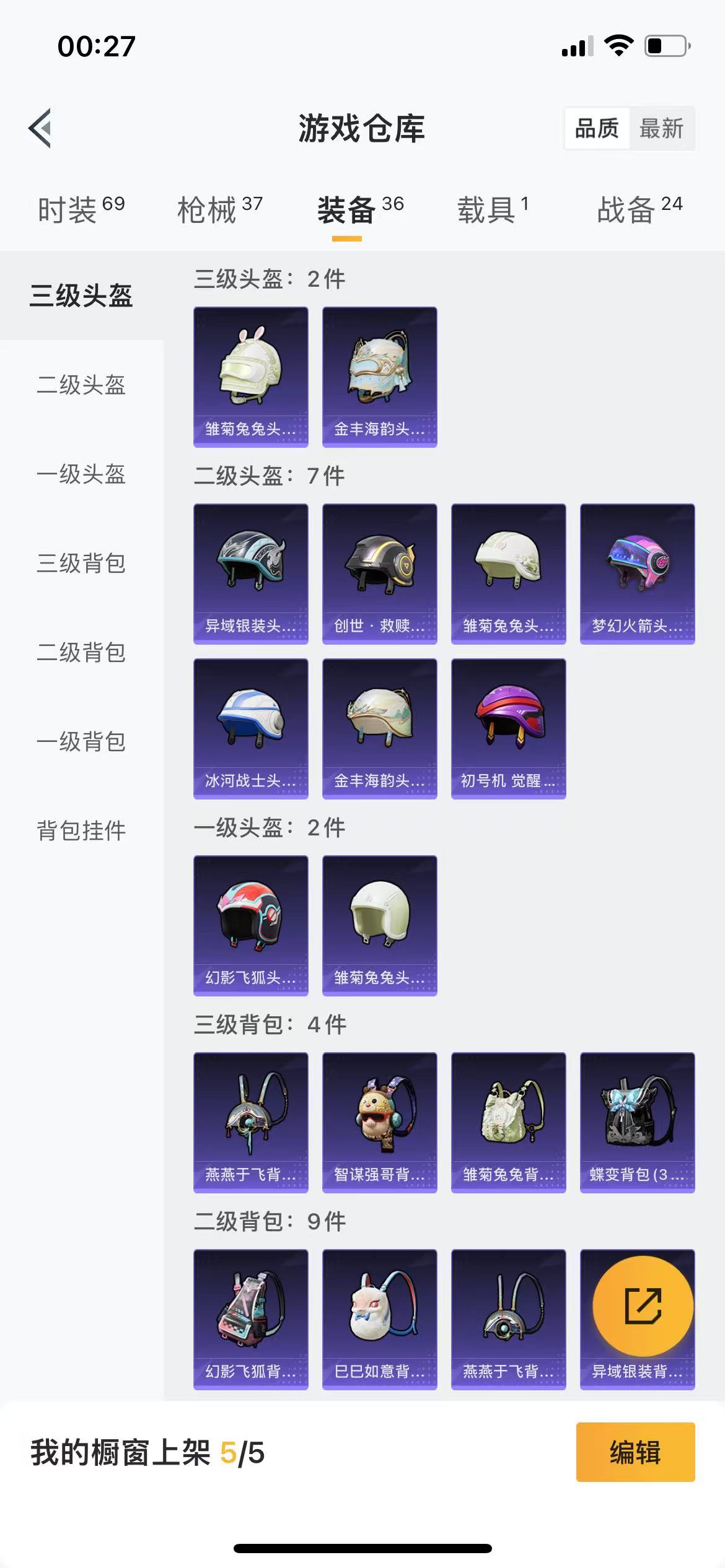This screenshot has height=1568, width=725.
Task: Tap the 编辑 button
Action: coord(635,1452)
